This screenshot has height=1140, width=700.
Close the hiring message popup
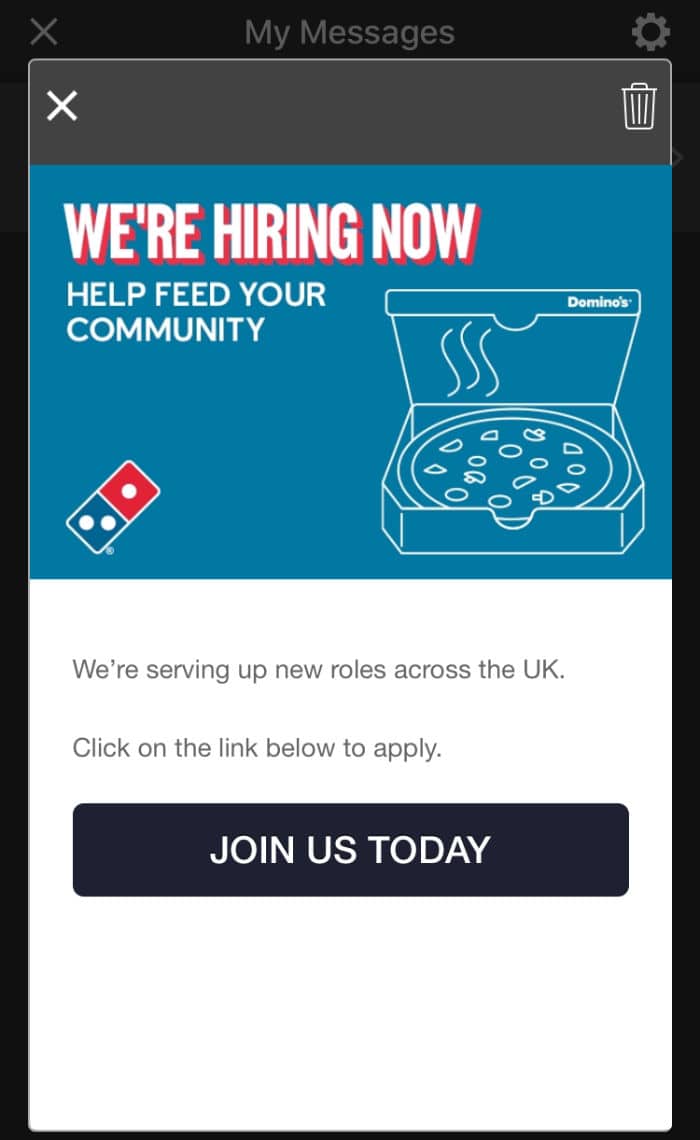coord(62,106)
